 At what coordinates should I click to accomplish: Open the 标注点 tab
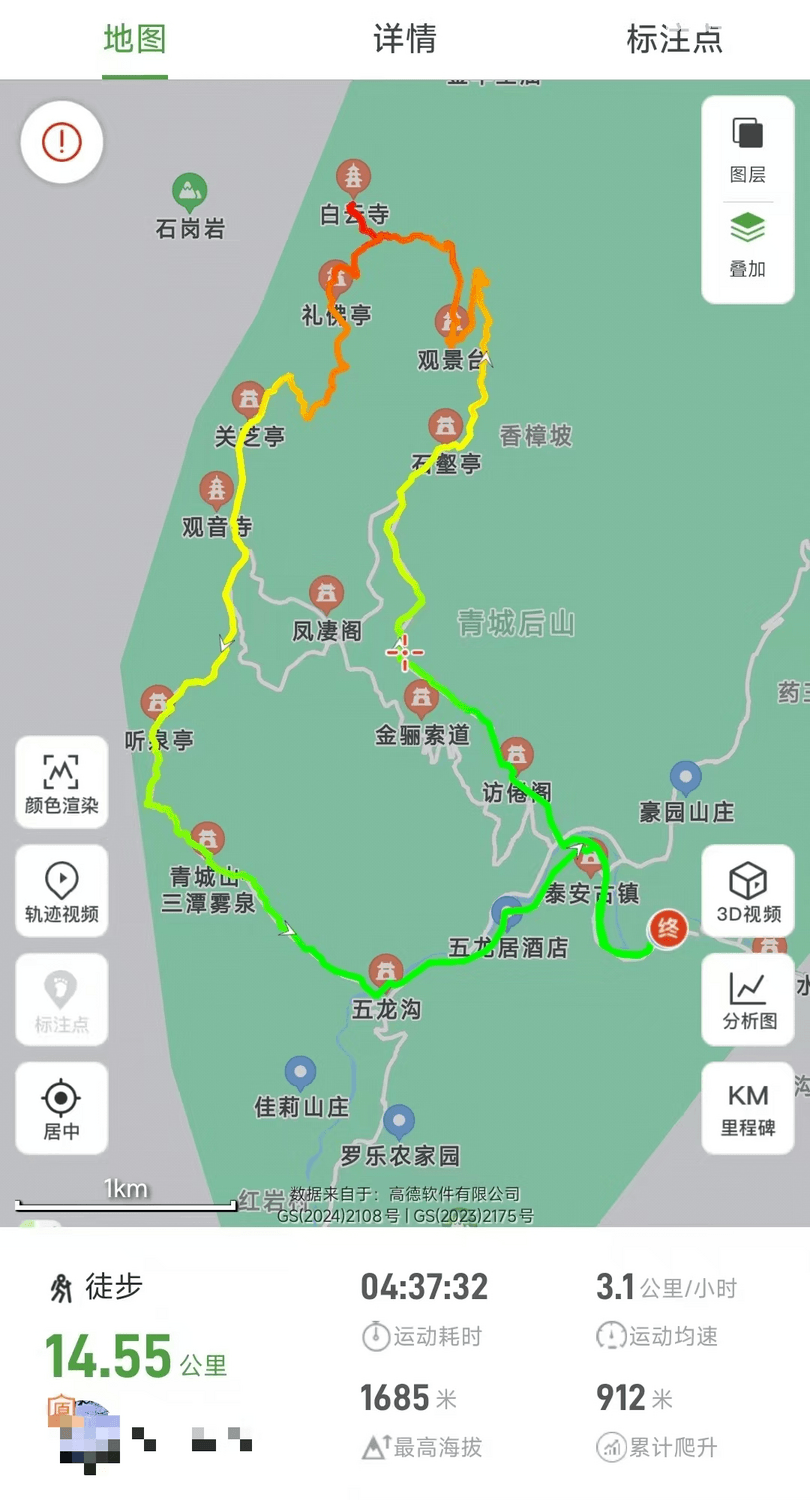tap(674, 40)
